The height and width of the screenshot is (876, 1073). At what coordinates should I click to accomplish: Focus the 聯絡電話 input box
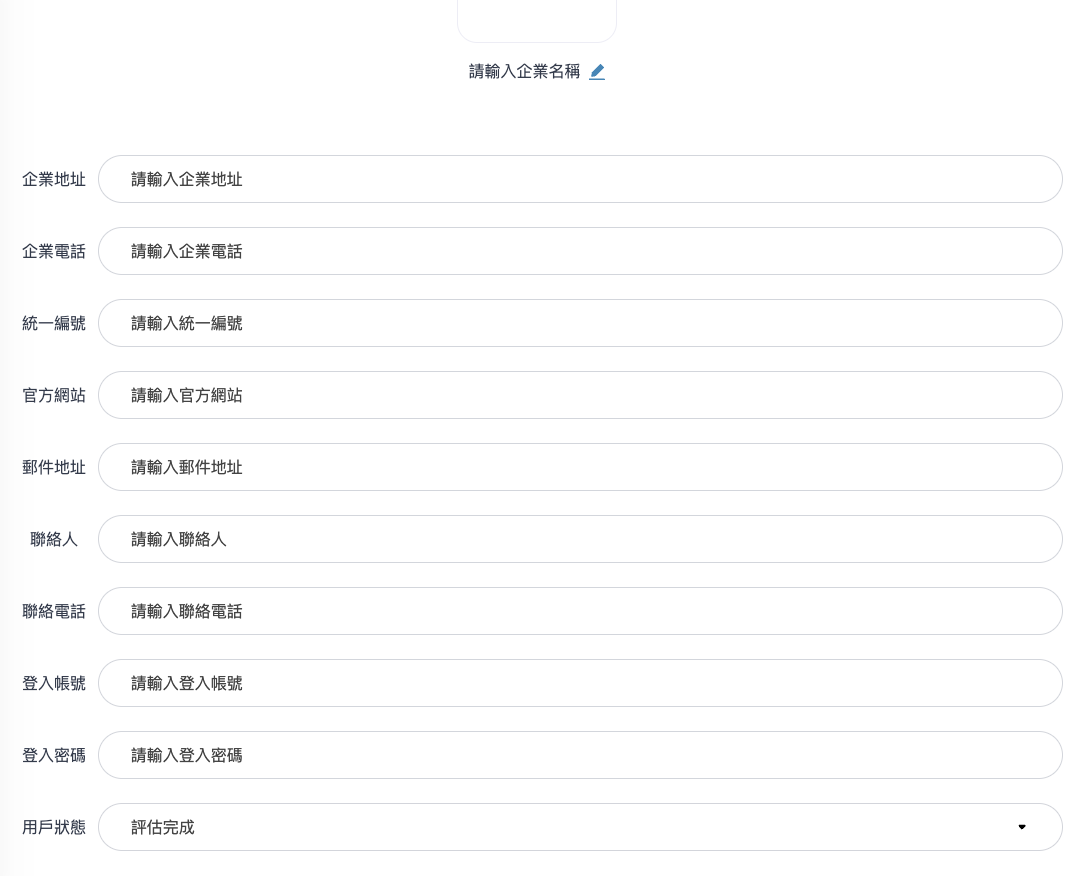[x=580, y=611]
